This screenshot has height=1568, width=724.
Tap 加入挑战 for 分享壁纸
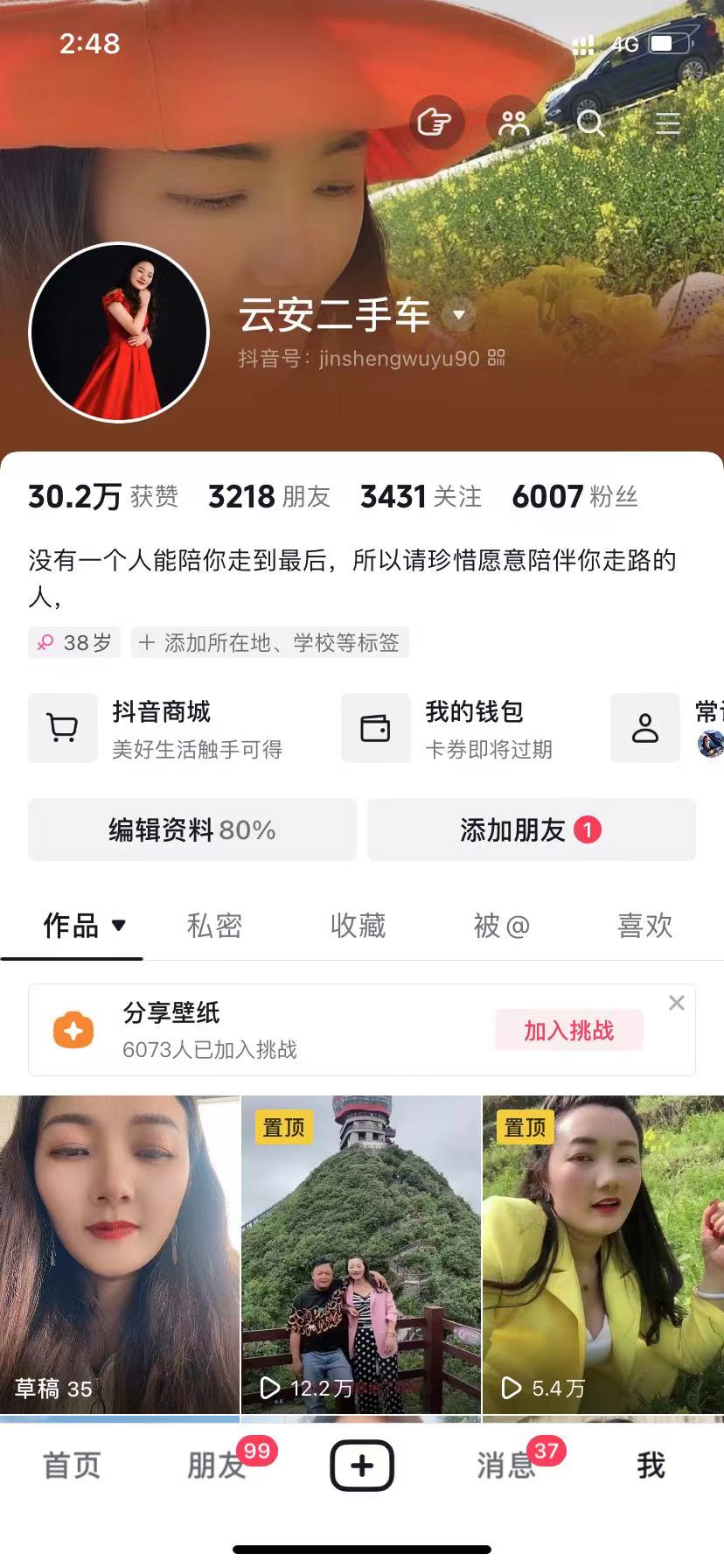point(568,1031)
